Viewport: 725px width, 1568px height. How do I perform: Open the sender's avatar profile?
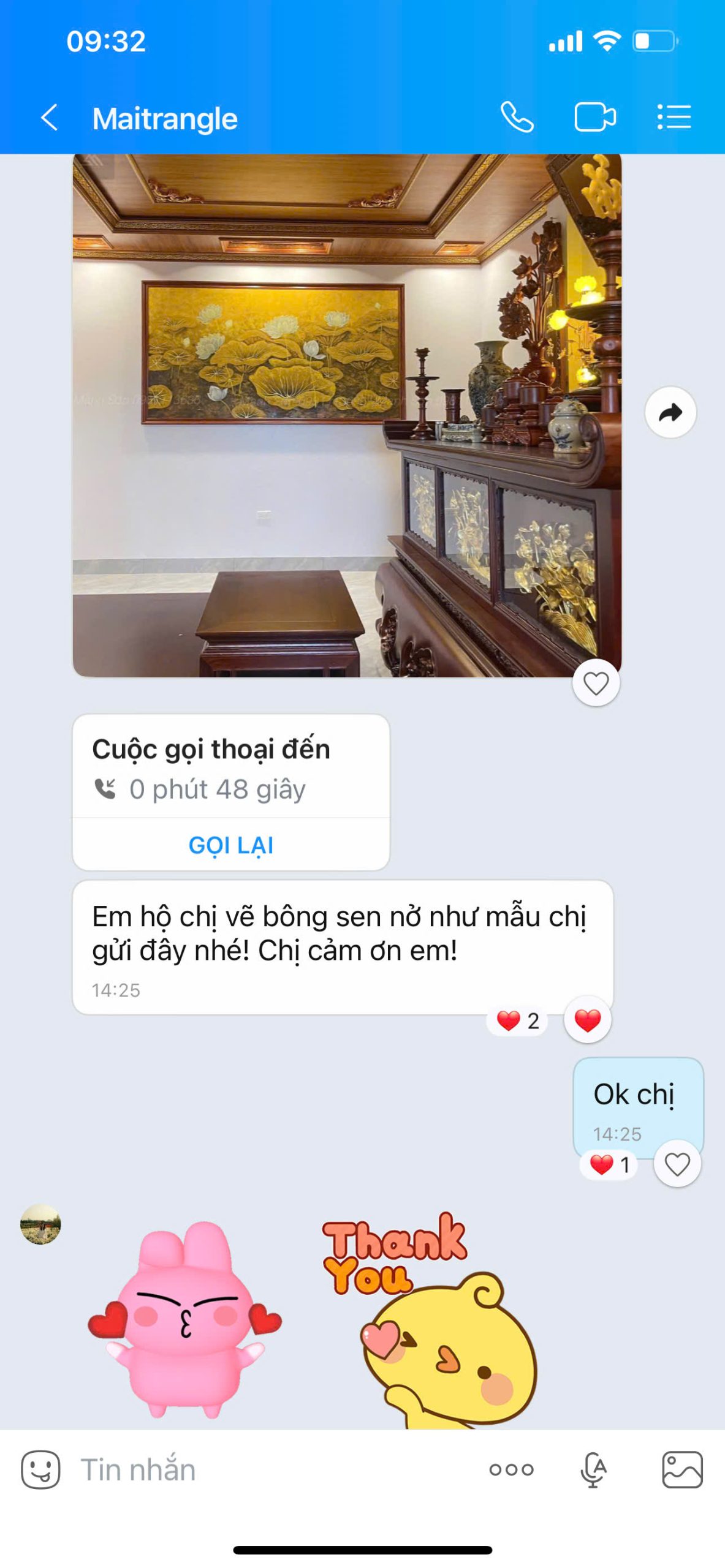[40, 1225]
